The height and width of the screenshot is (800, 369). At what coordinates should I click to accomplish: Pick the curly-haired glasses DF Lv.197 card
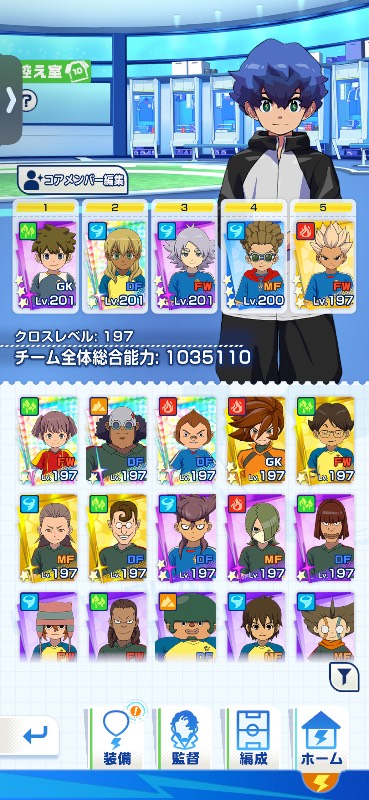[x=117, y=538]
